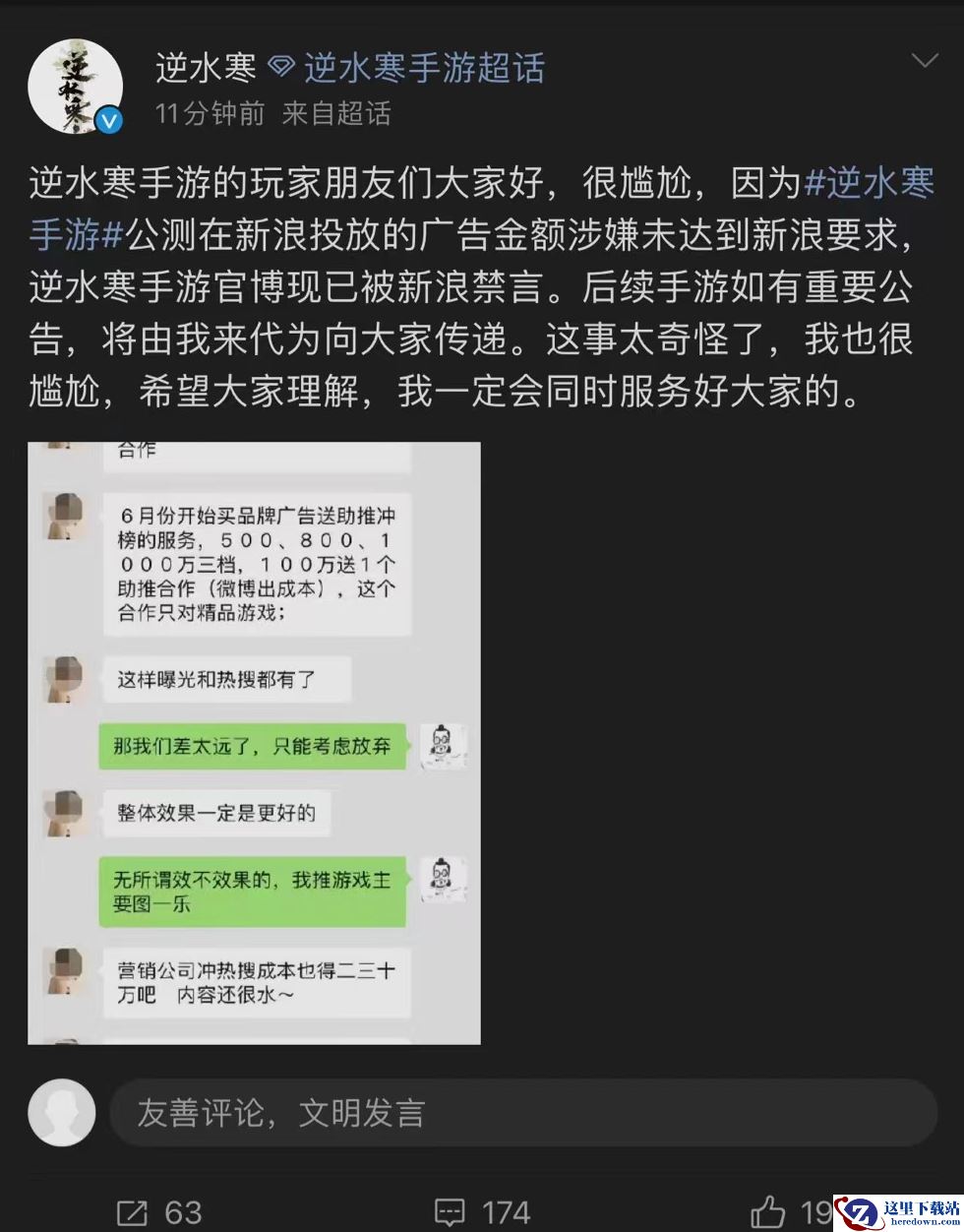Like this 逆水寒 post
964x1232 pixels.
(x=769, y=1211)
